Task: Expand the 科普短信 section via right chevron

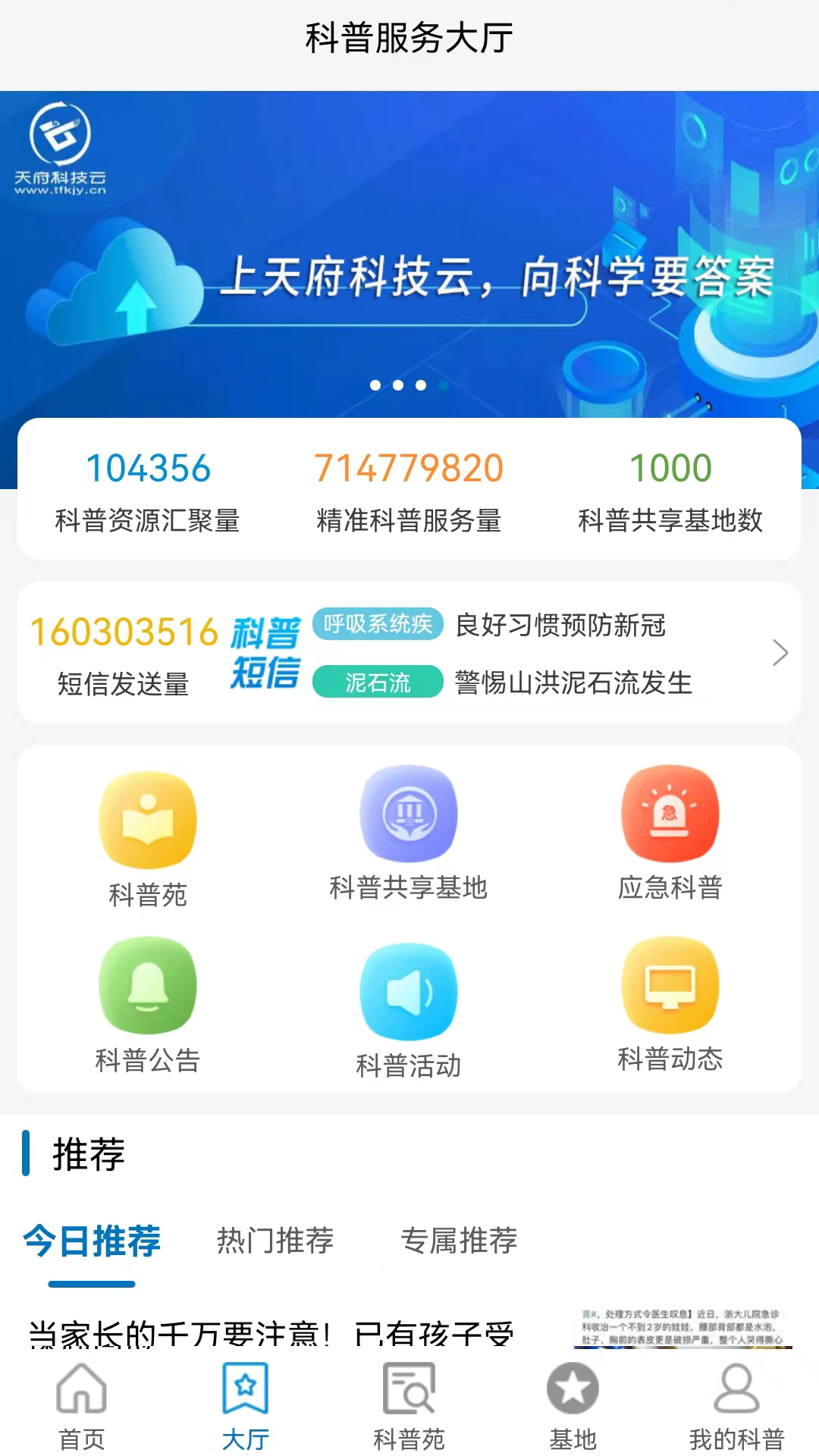Action: (x=780, y=653)
